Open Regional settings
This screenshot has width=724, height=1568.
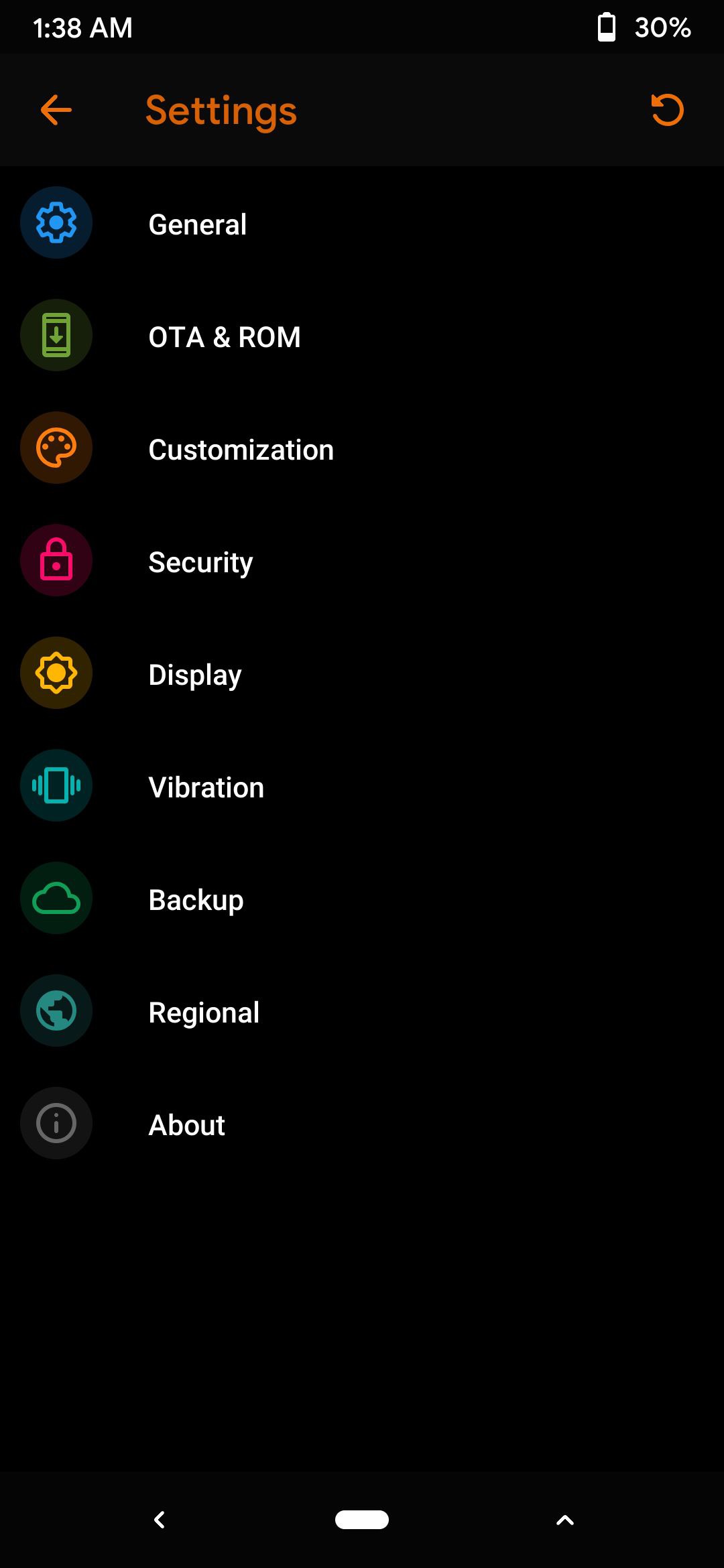(362, 1011)
